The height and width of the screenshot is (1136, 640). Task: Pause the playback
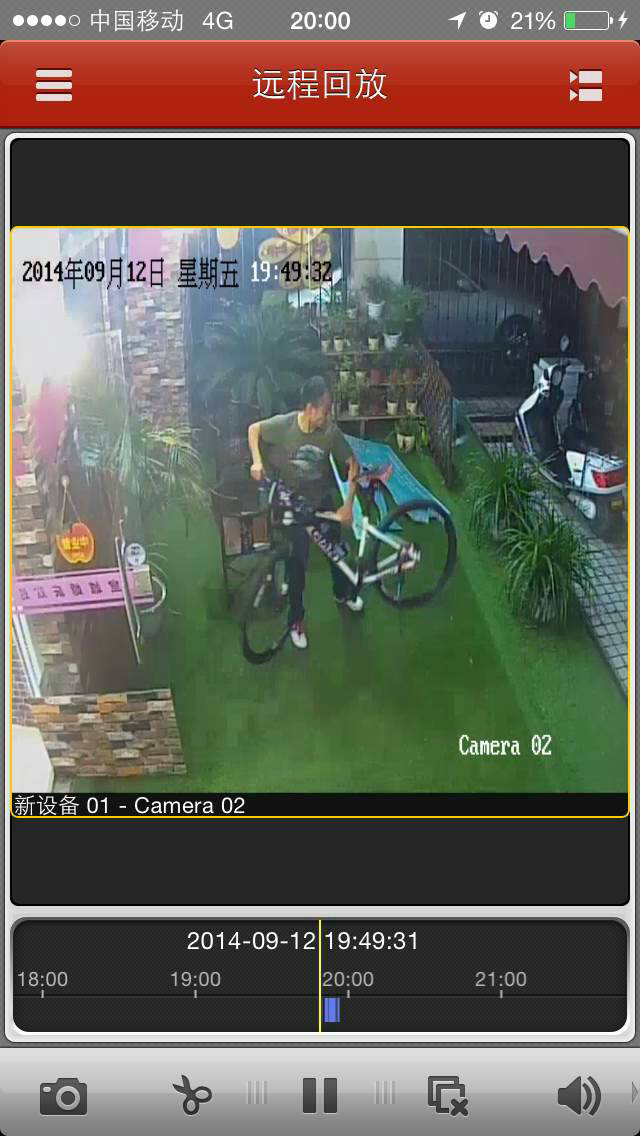click(x=320, y=1096)
